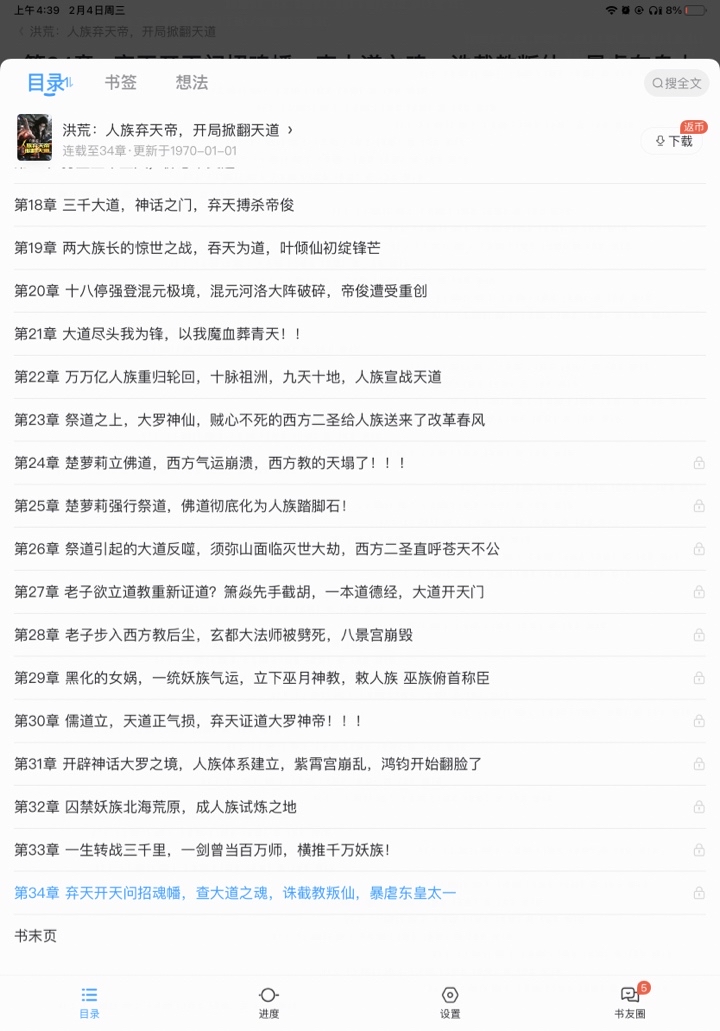Open chapter 第23章 祭道之上
The width and height of the screenshot is (720, 1031).
(x=249, y=420)
